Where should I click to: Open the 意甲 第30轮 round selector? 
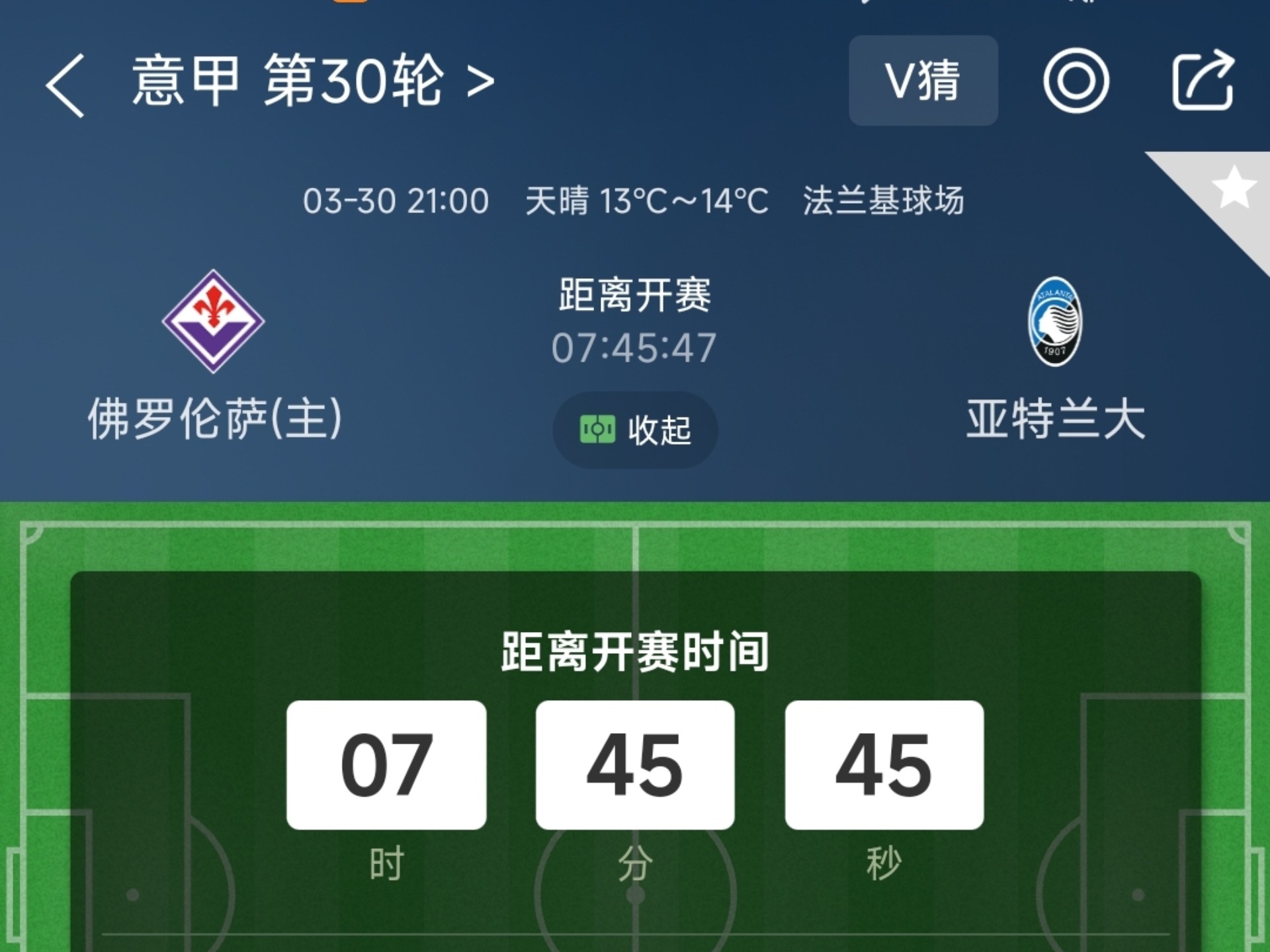[312, 82]
